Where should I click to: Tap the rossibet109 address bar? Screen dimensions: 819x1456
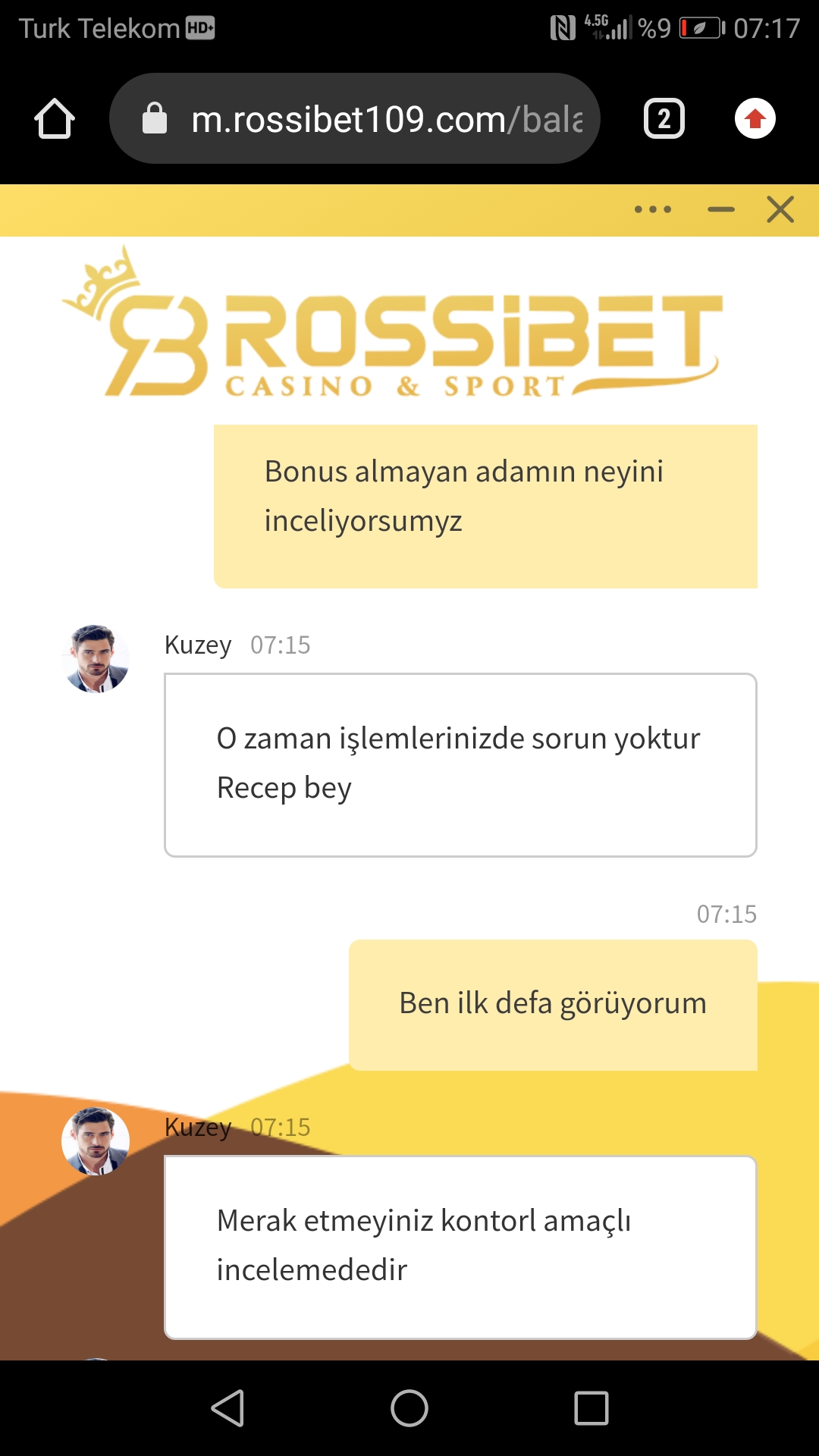(355, 119)
